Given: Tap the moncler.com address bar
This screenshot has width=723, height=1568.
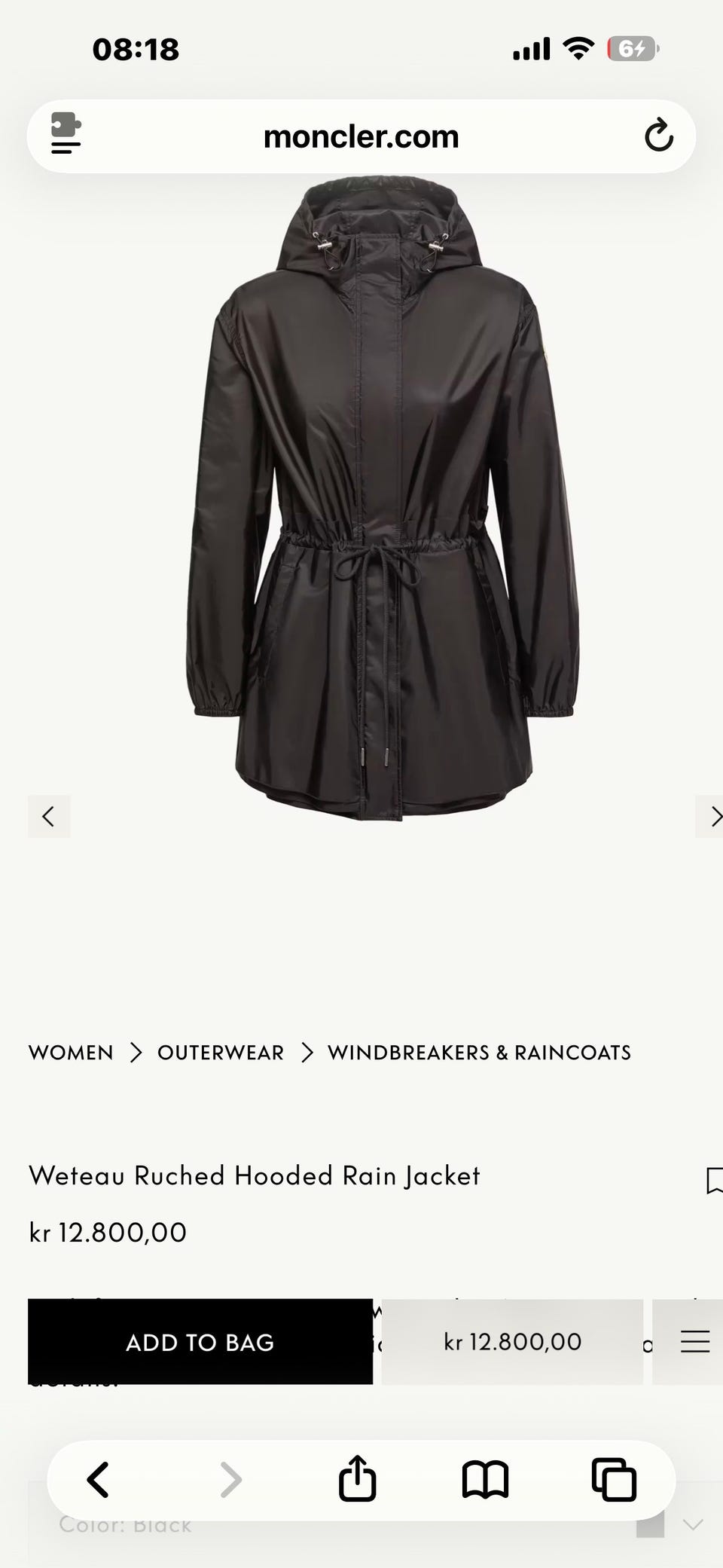Looking at the screenshot, I should pyautogui.click(x=361, y=137).
